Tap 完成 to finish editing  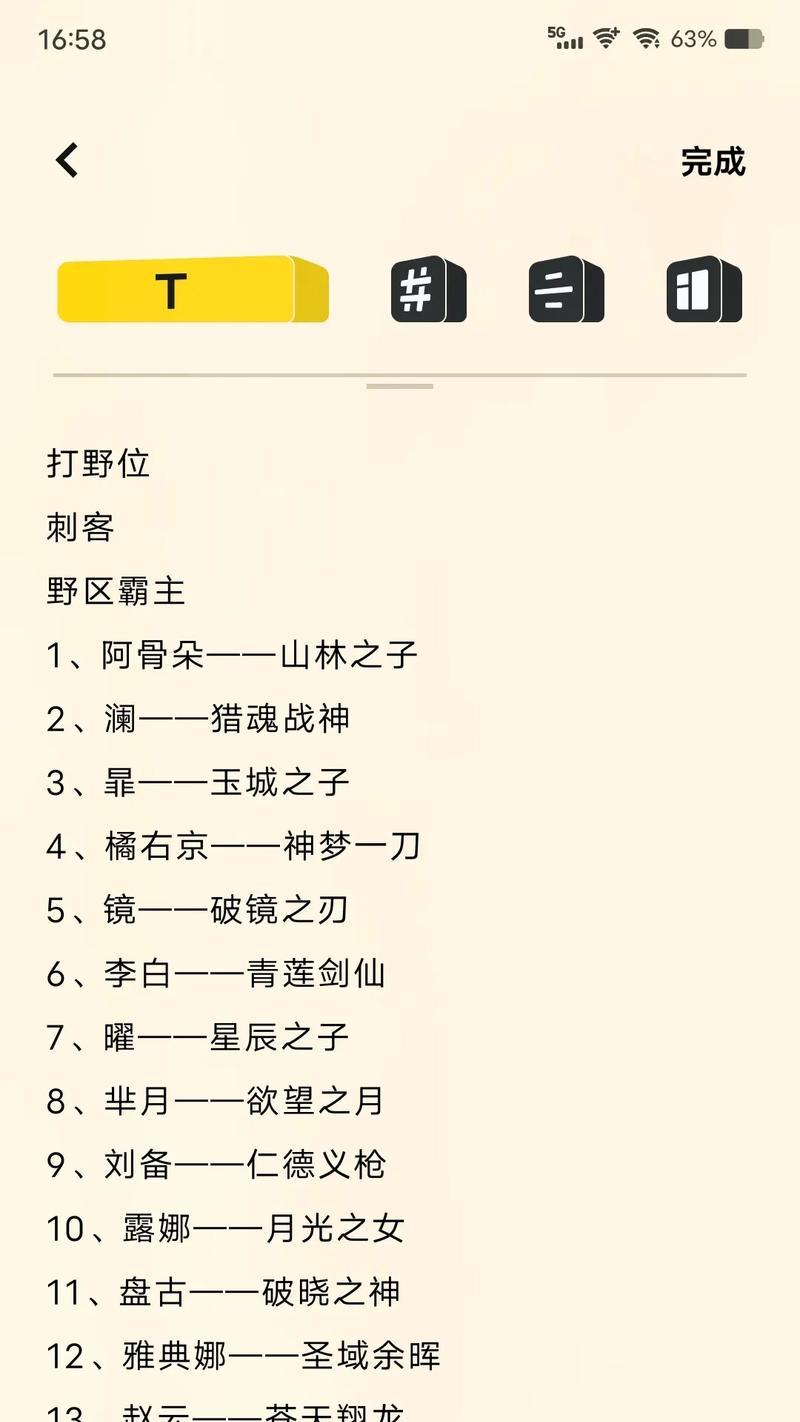pyautogui.click(x=713, y=162)
